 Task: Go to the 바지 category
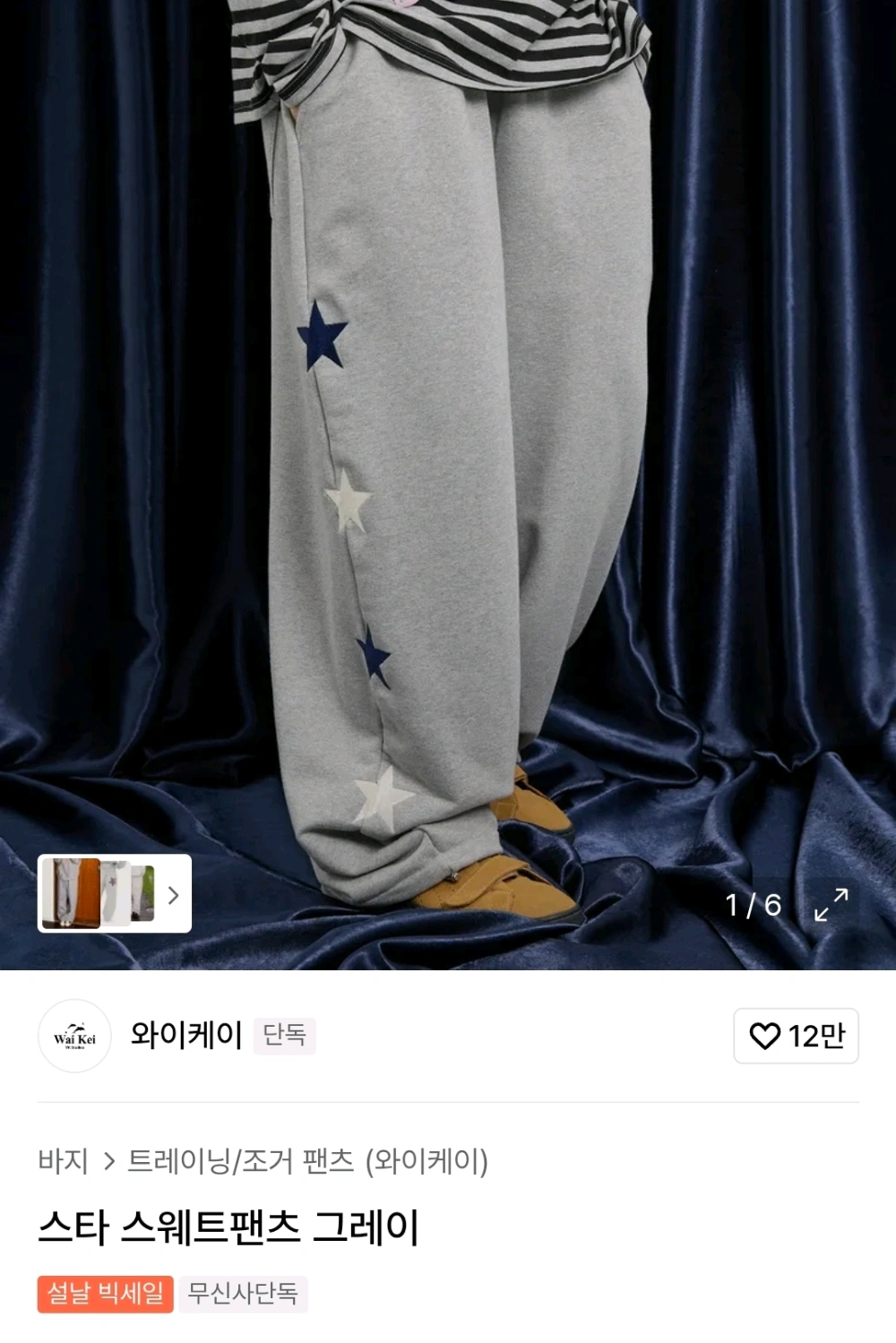click(x=63, y=1161)
